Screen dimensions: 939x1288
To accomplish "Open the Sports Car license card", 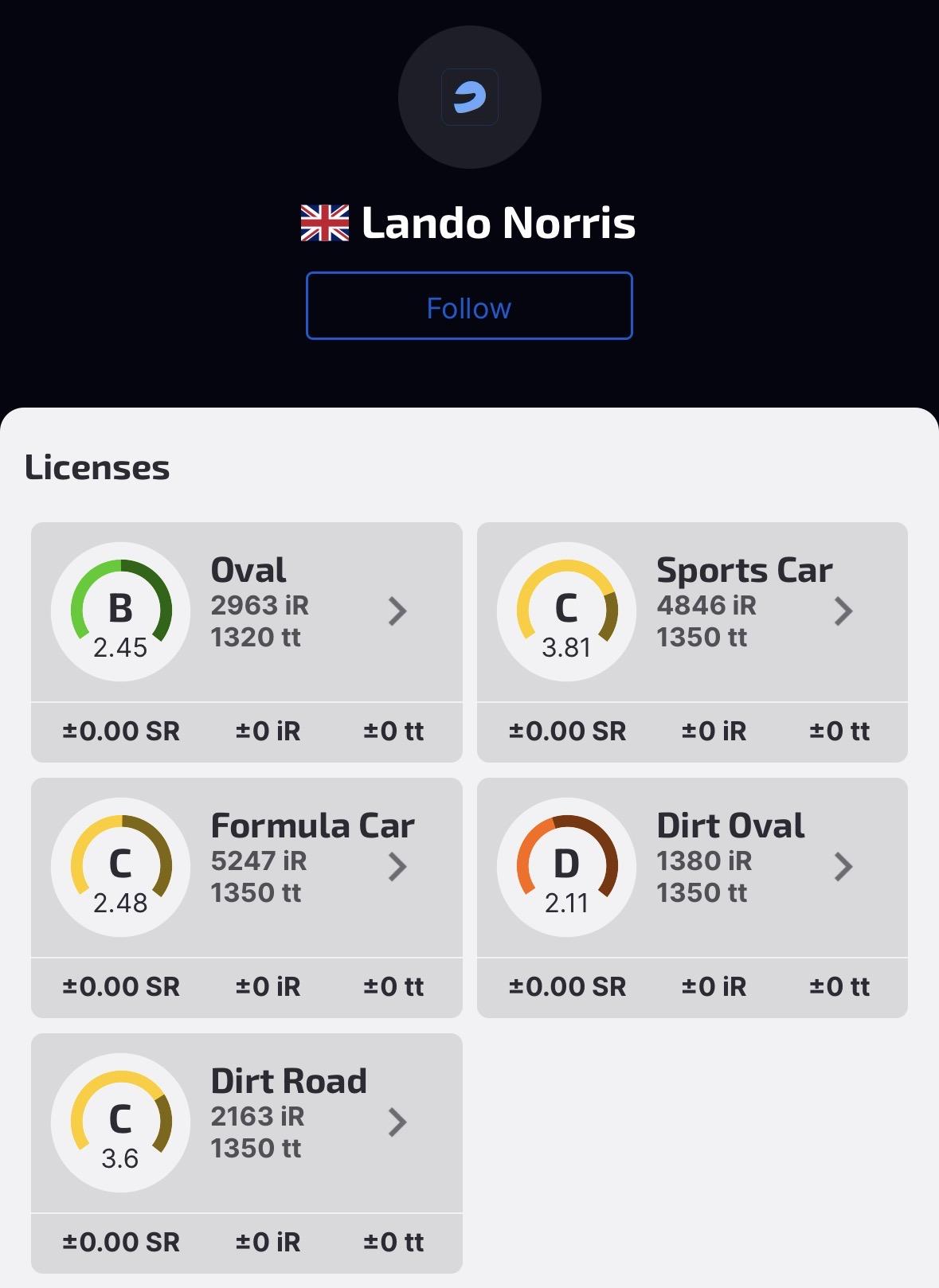I will click(x=843, y=611).
